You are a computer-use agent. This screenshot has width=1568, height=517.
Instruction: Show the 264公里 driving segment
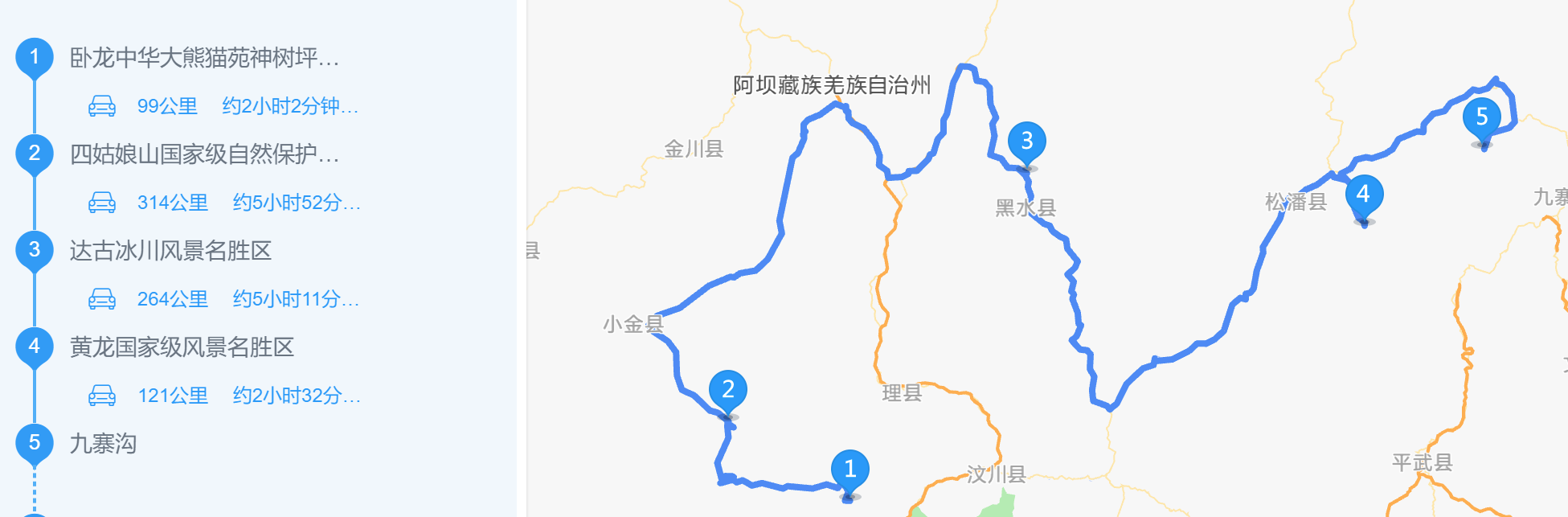pos(224,299)
